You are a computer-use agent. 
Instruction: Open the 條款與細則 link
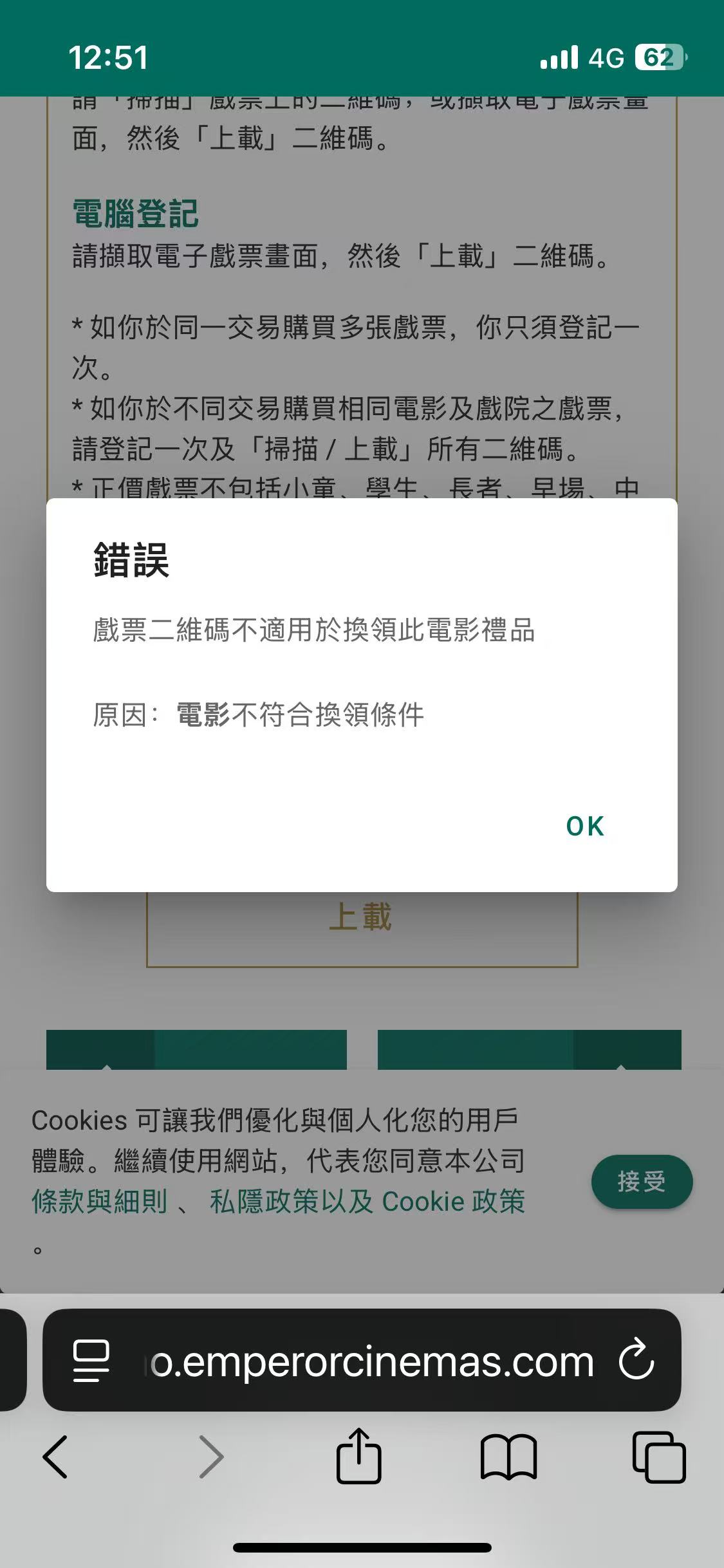coord(100,1201)
